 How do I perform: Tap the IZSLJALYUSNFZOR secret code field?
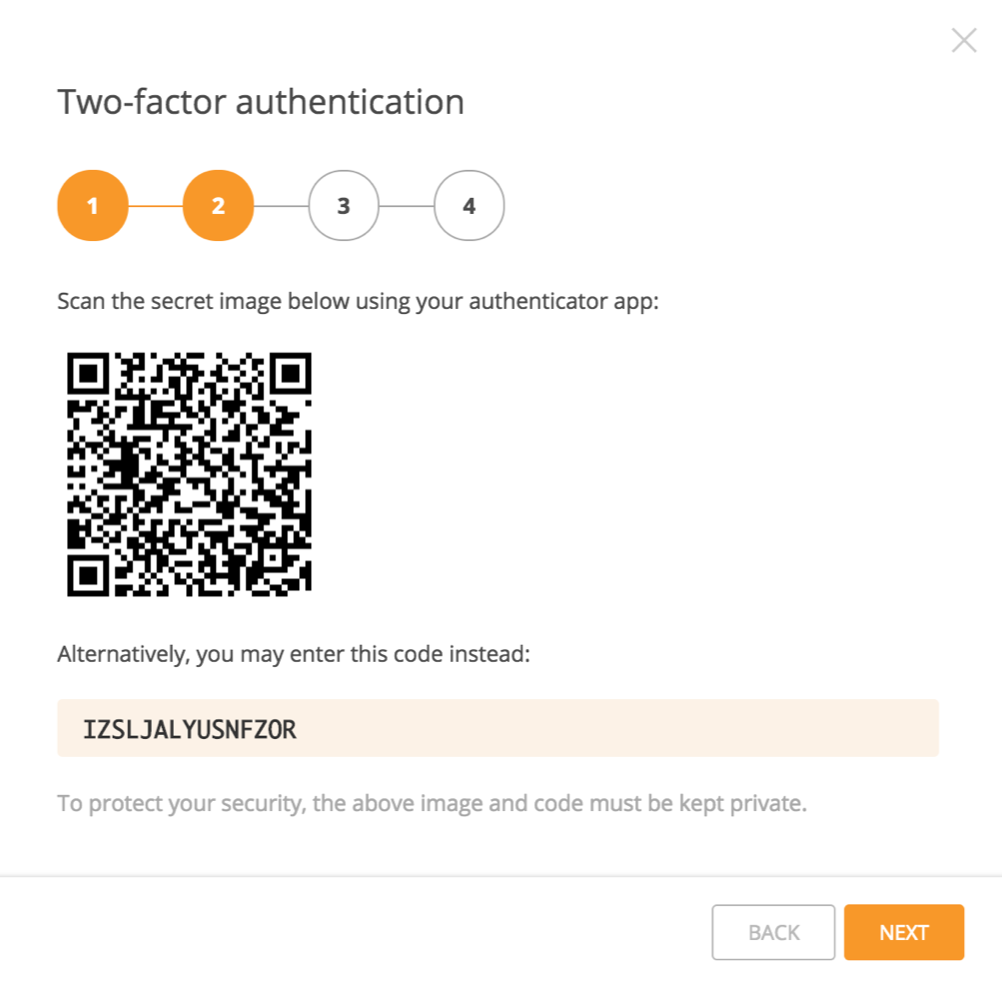497,729
